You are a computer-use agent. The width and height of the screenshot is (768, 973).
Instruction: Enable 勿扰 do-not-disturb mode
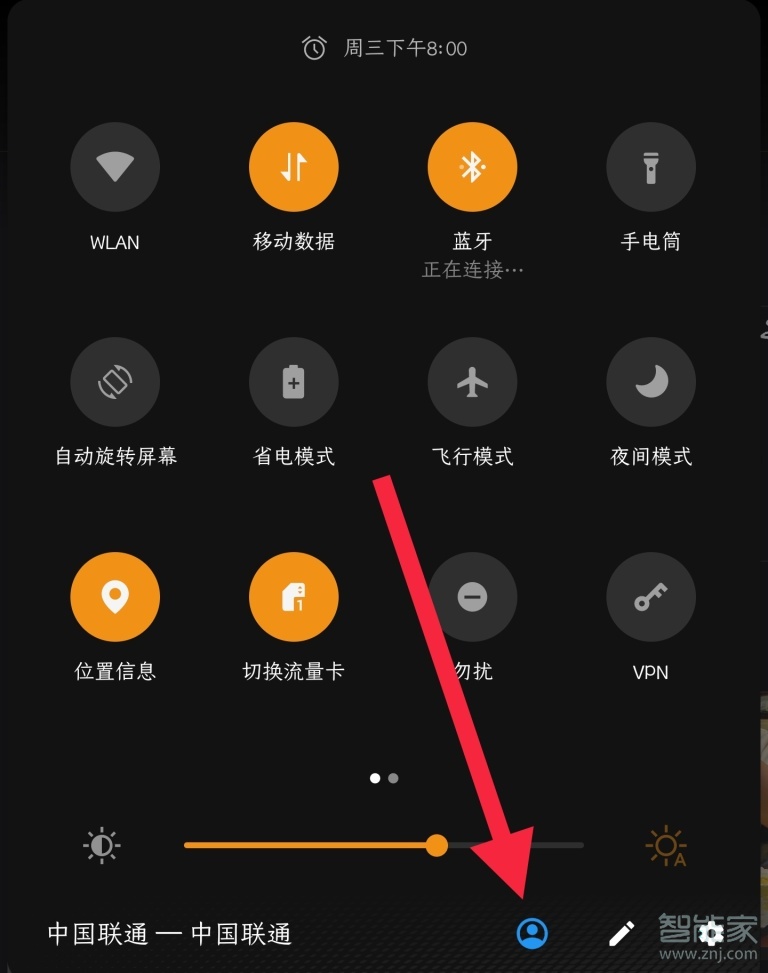(x=472, y=596)
